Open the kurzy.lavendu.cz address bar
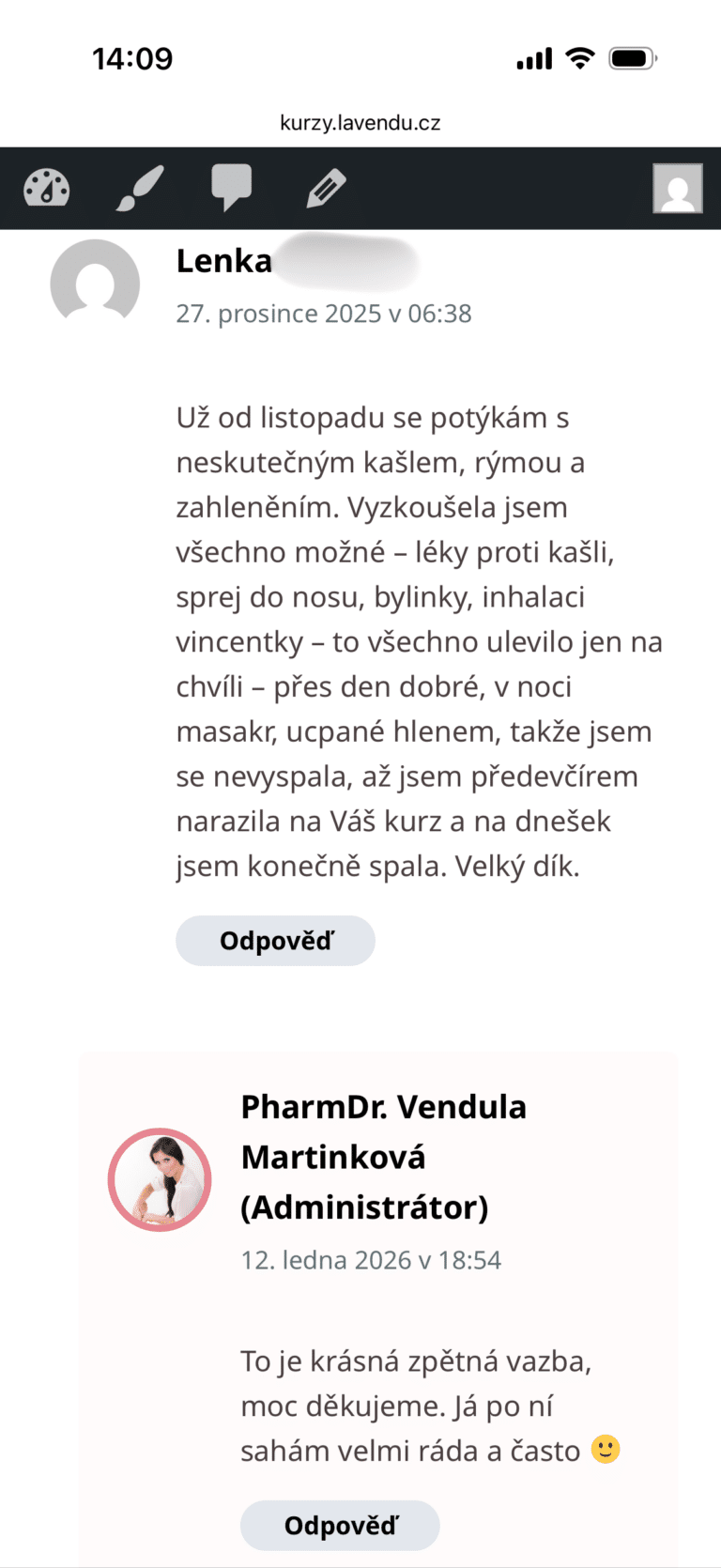 pos(360,121)
